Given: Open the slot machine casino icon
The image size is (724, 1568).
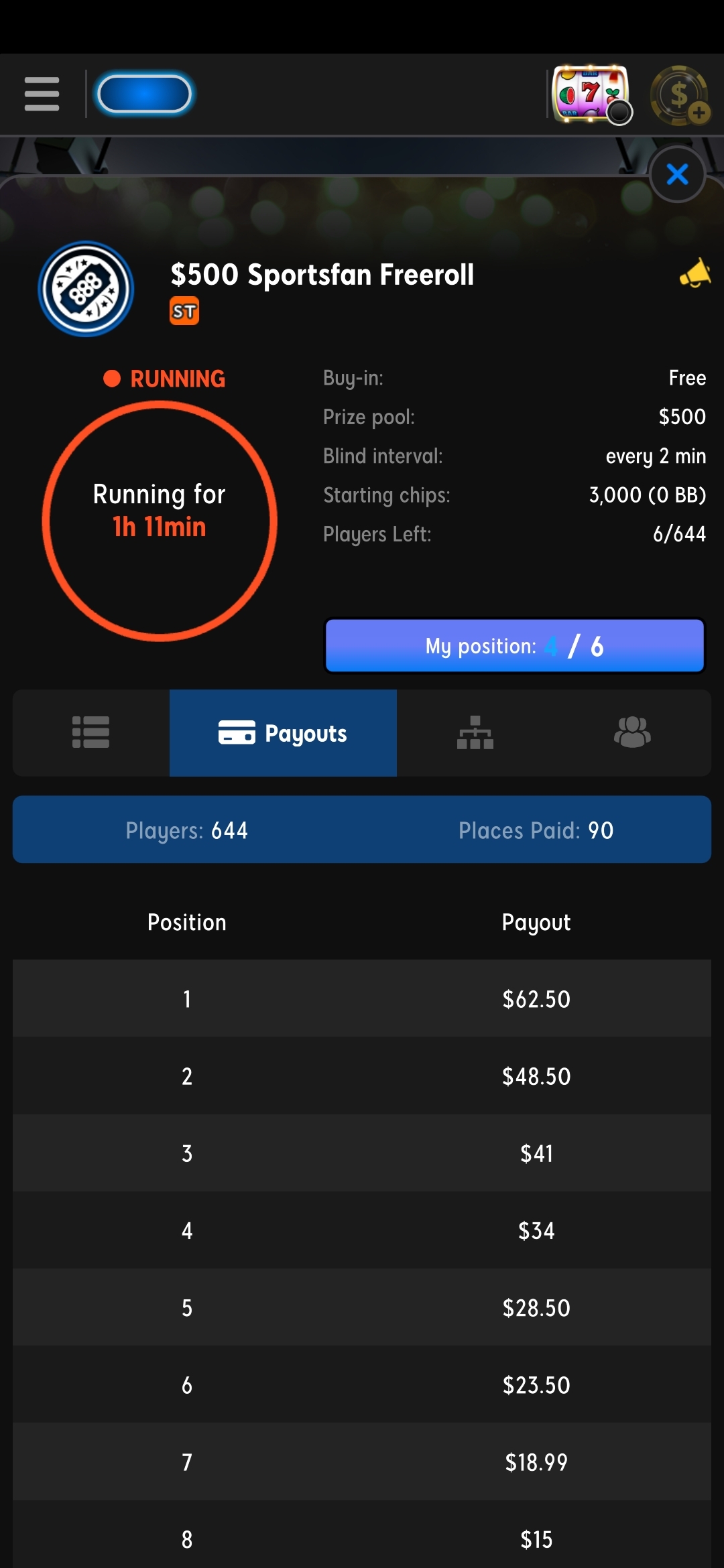Looking at the screenshot, I should 591,94.
